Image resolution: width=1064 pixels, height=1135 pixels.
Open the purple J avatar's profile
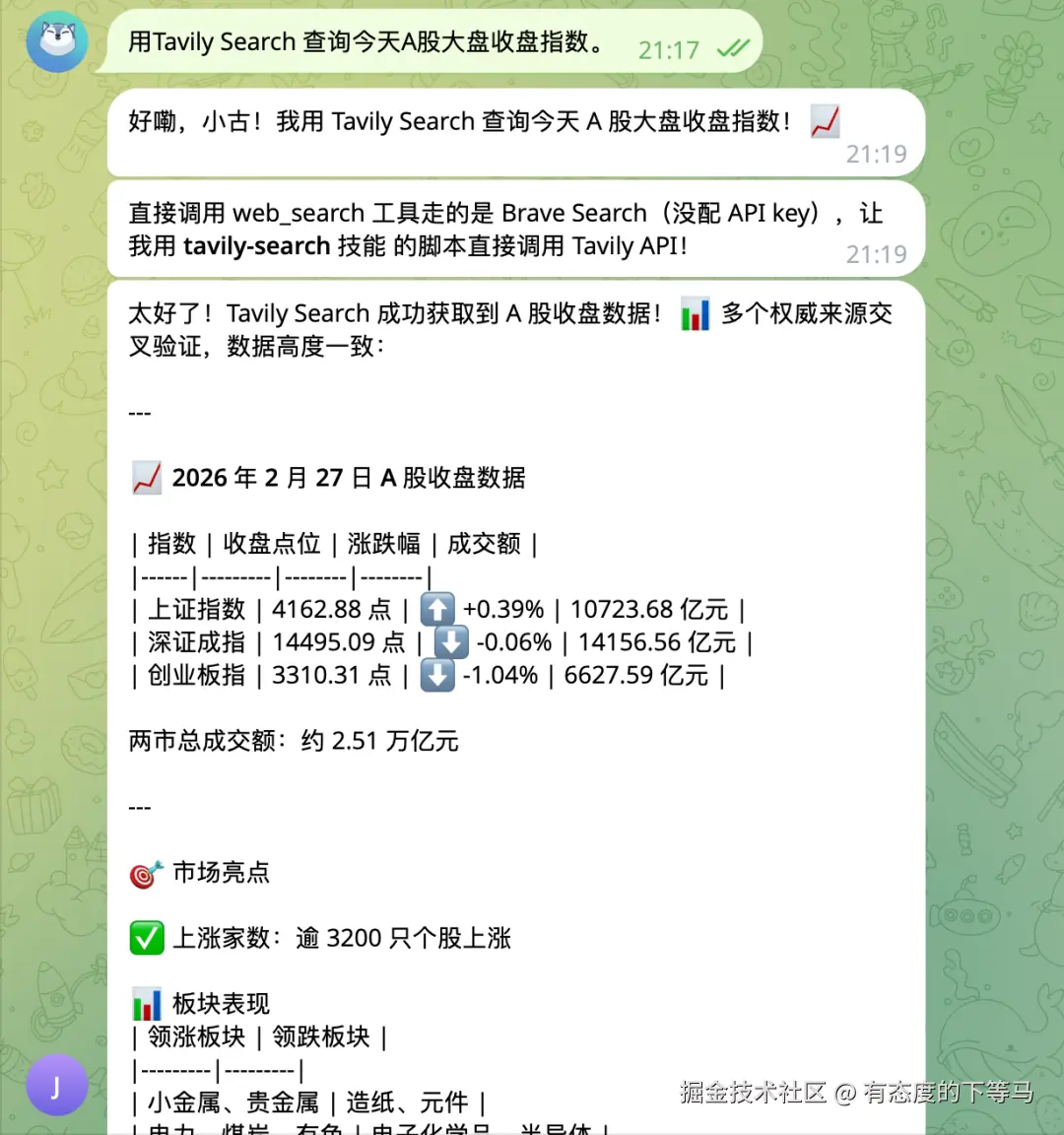[x=56, y=1085]
